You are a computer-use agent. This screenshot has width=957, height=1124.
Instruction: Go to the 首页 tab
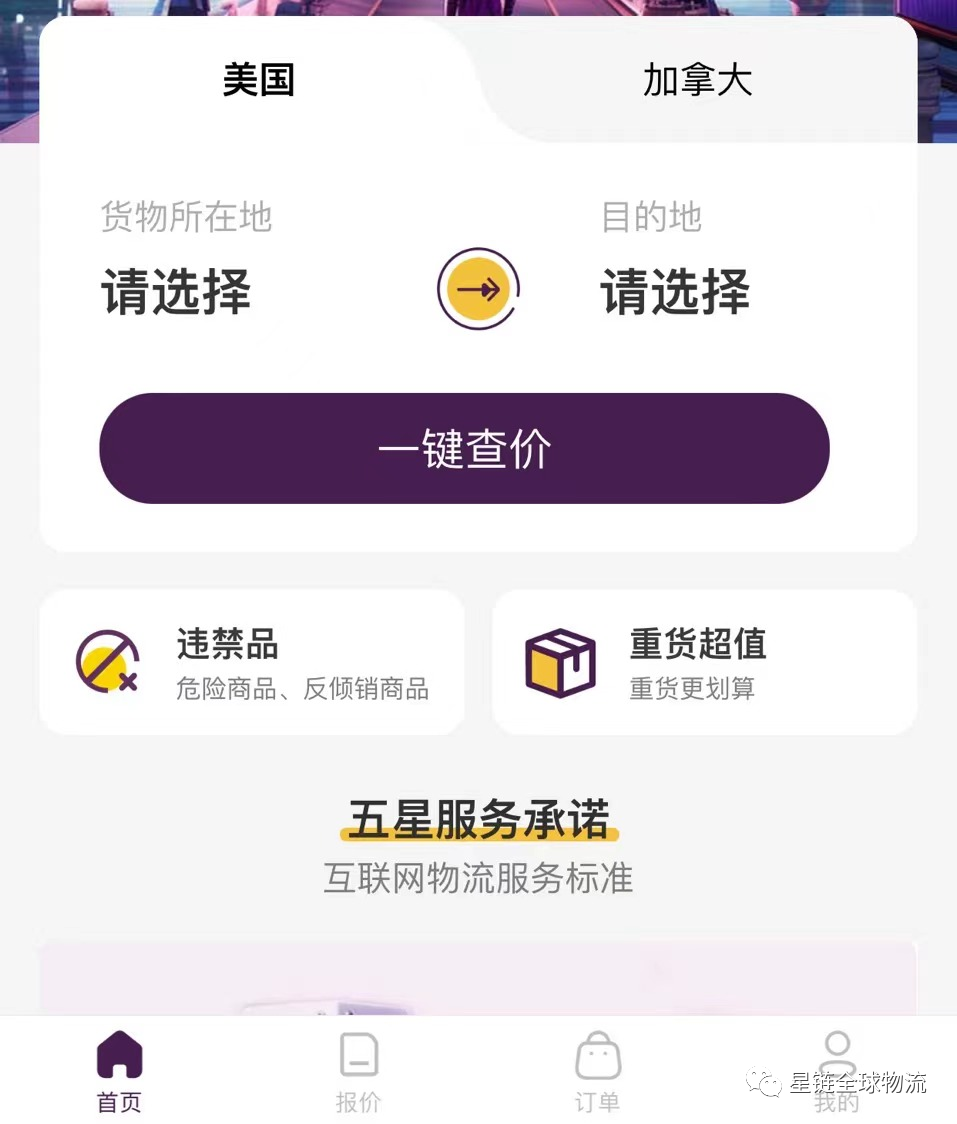pos(119,1072)
